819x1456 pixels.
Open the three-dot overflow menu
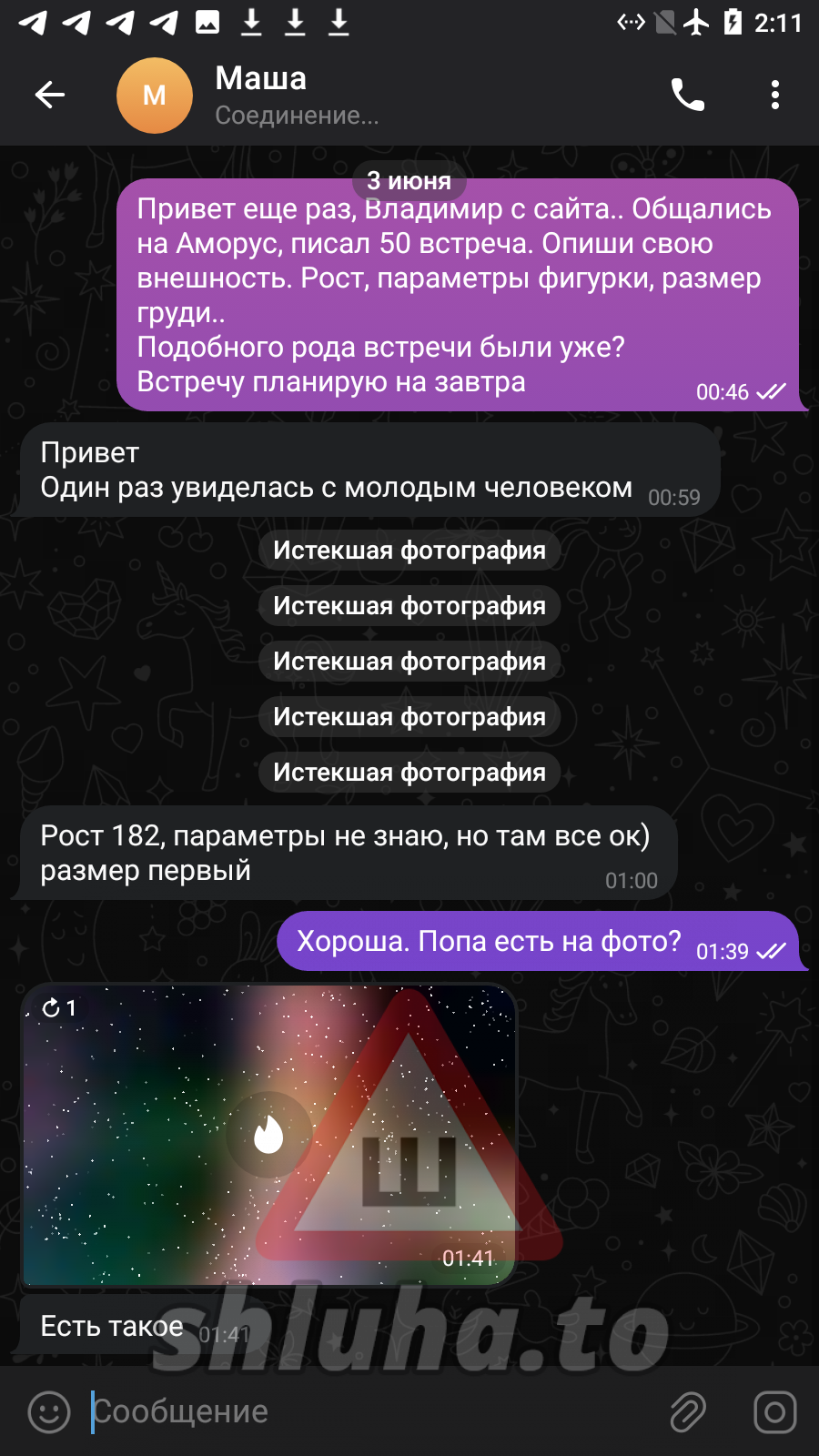pos(774,95)
